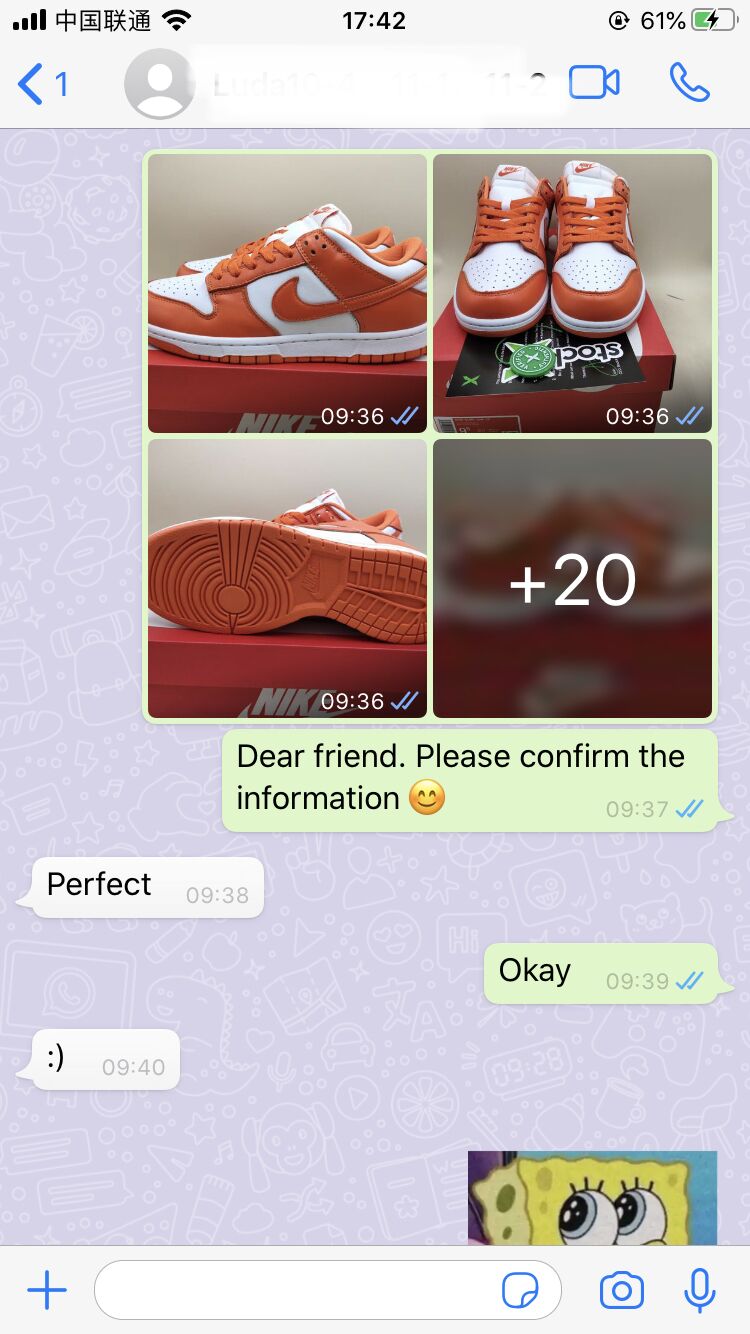
Task: Open the front-view sneakers on box photo
Action: (x=572, y=292)
